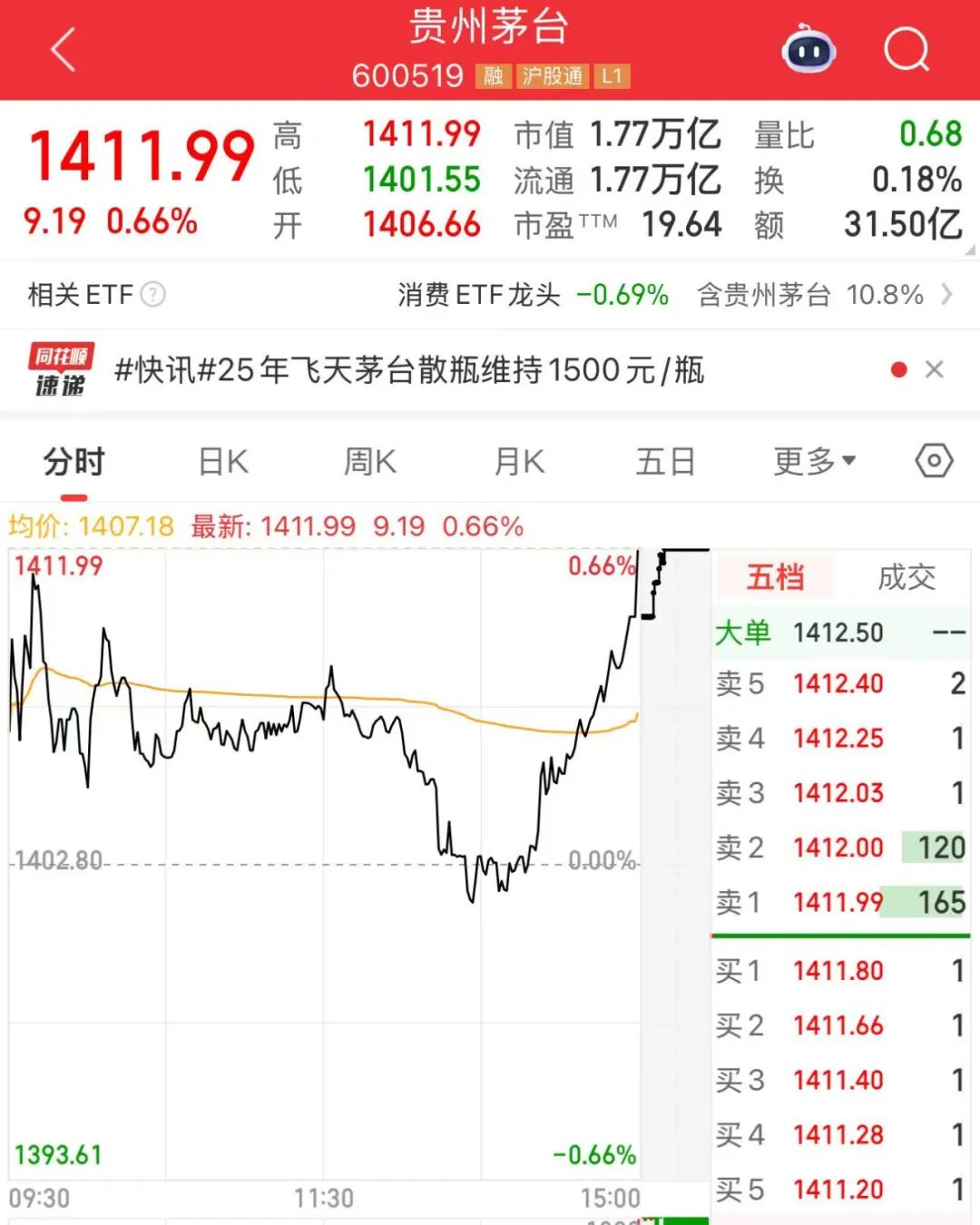Open stock search magnifier

pyautogui.click(x=906, y=49)
